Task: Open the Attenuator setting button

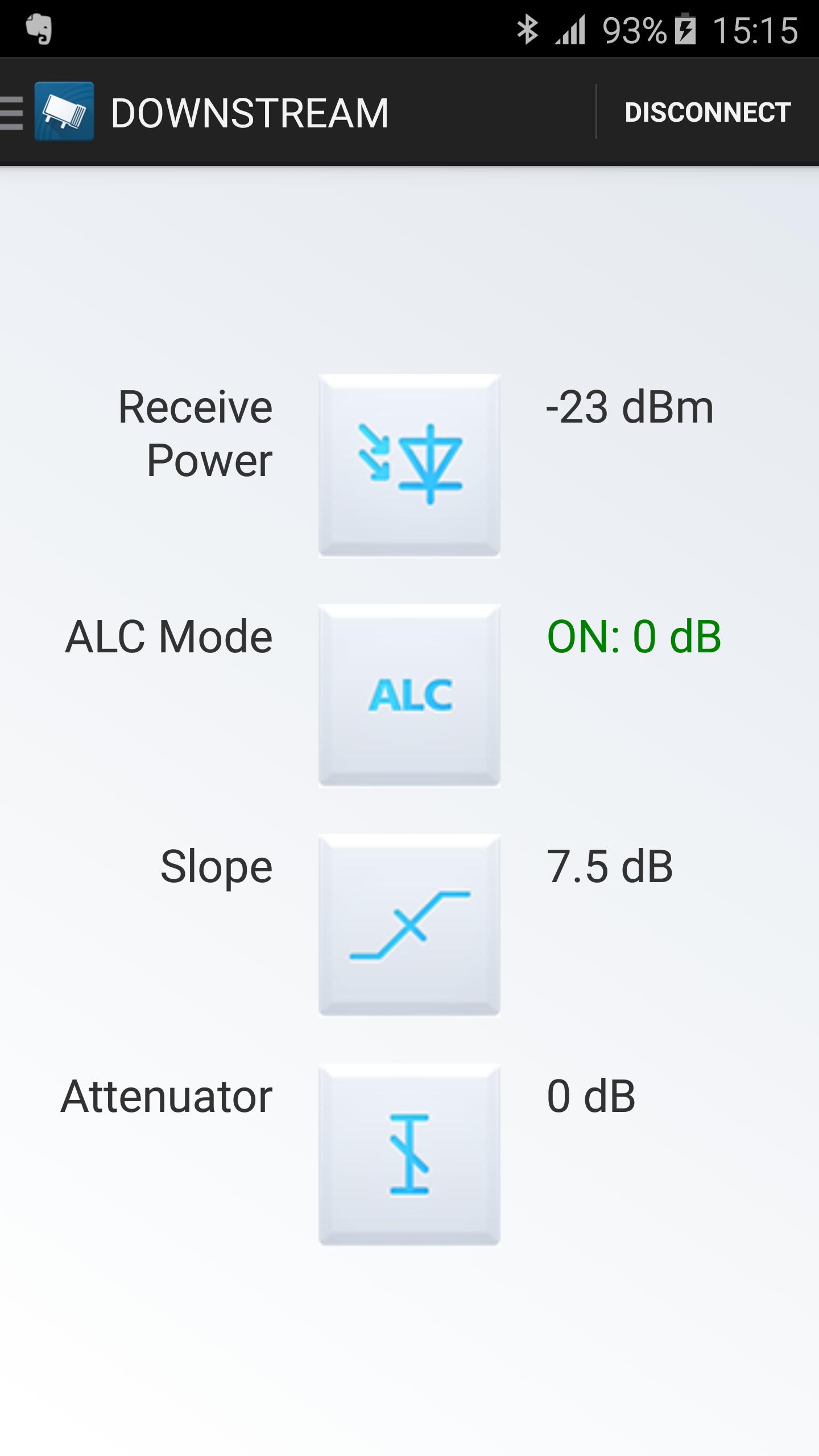Action: pos(409,1154)
